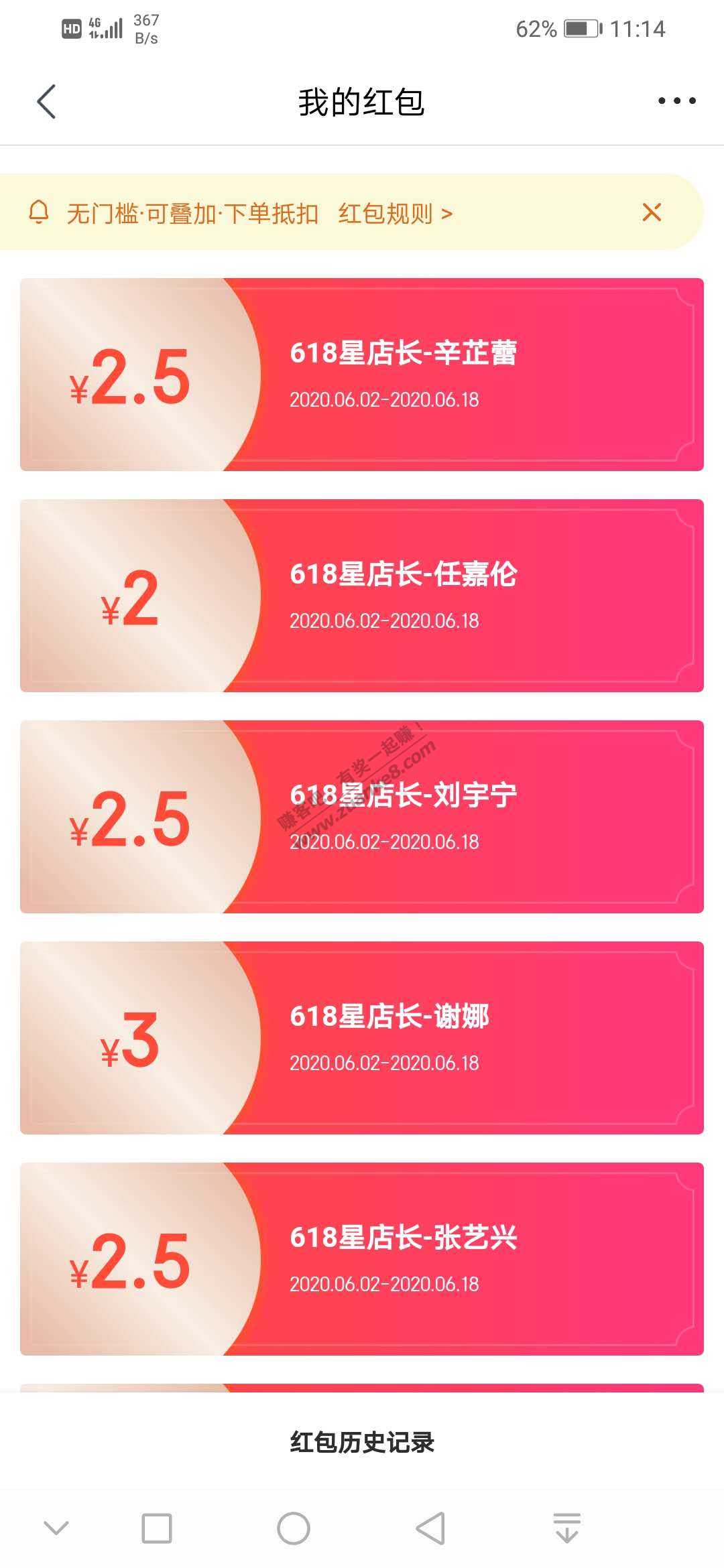Go back from 我的红包 page

tap(46, 102)
